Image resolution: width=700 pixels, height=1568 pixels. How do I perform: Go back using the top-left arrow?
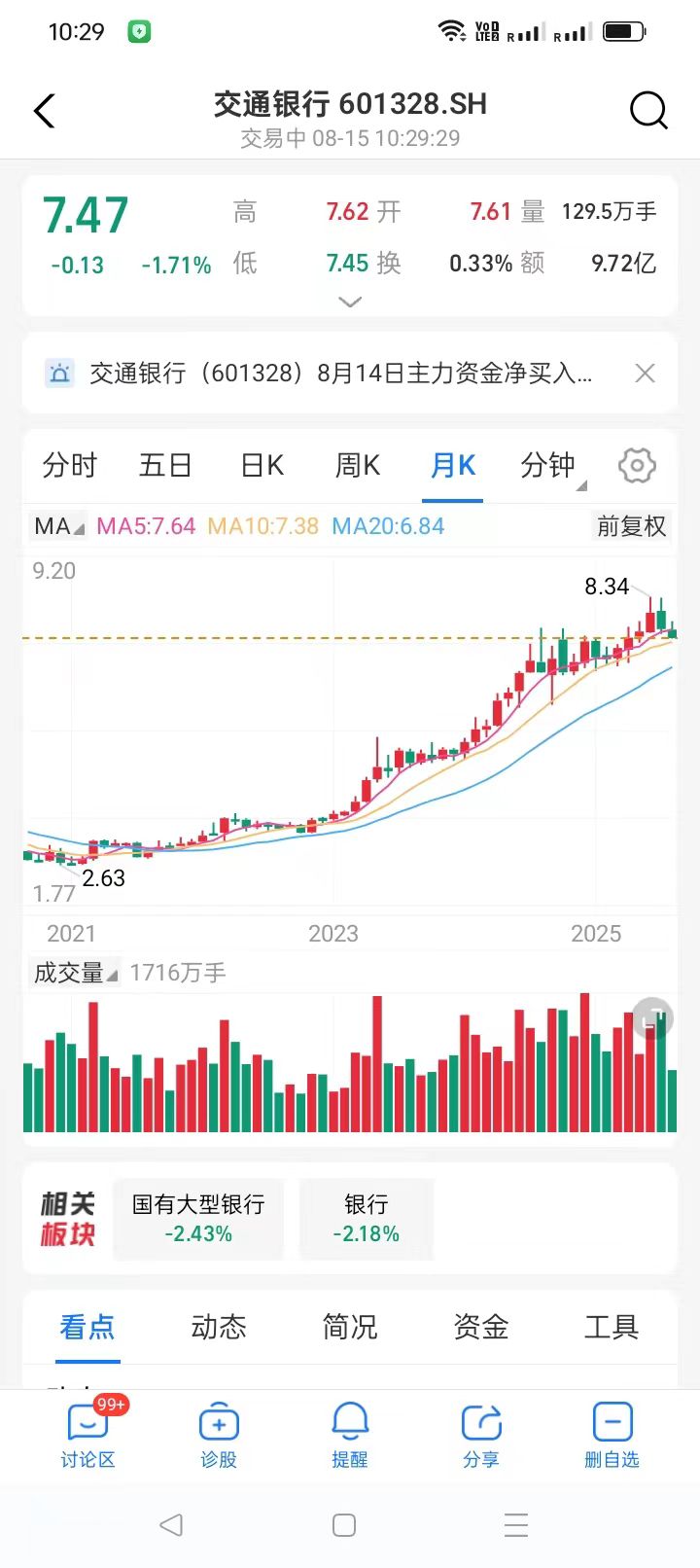point(45,111)
